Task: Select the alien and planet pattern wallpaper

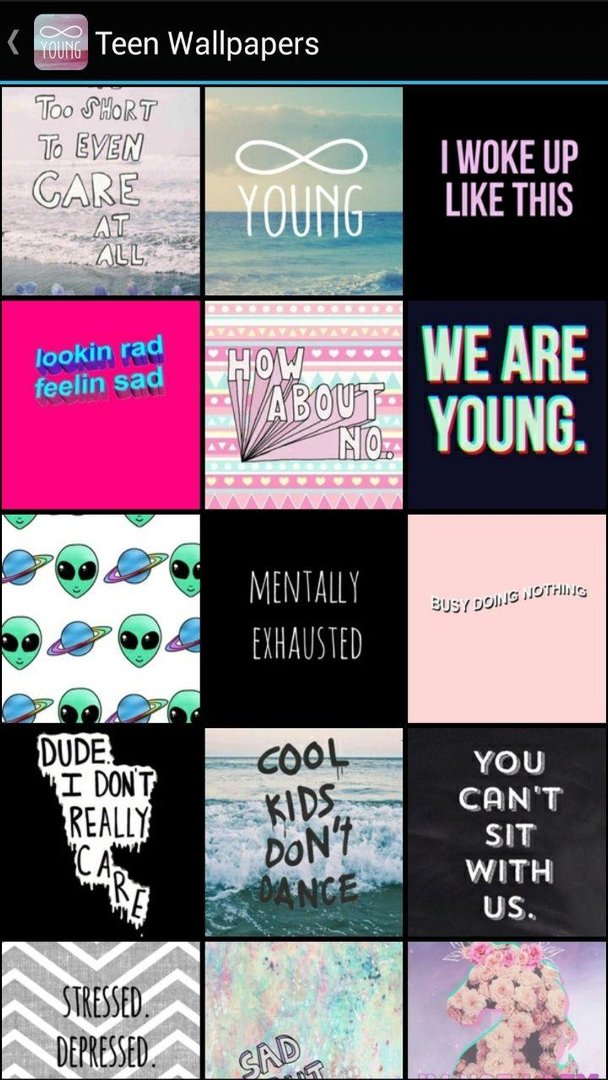Action: click(101, 618)
